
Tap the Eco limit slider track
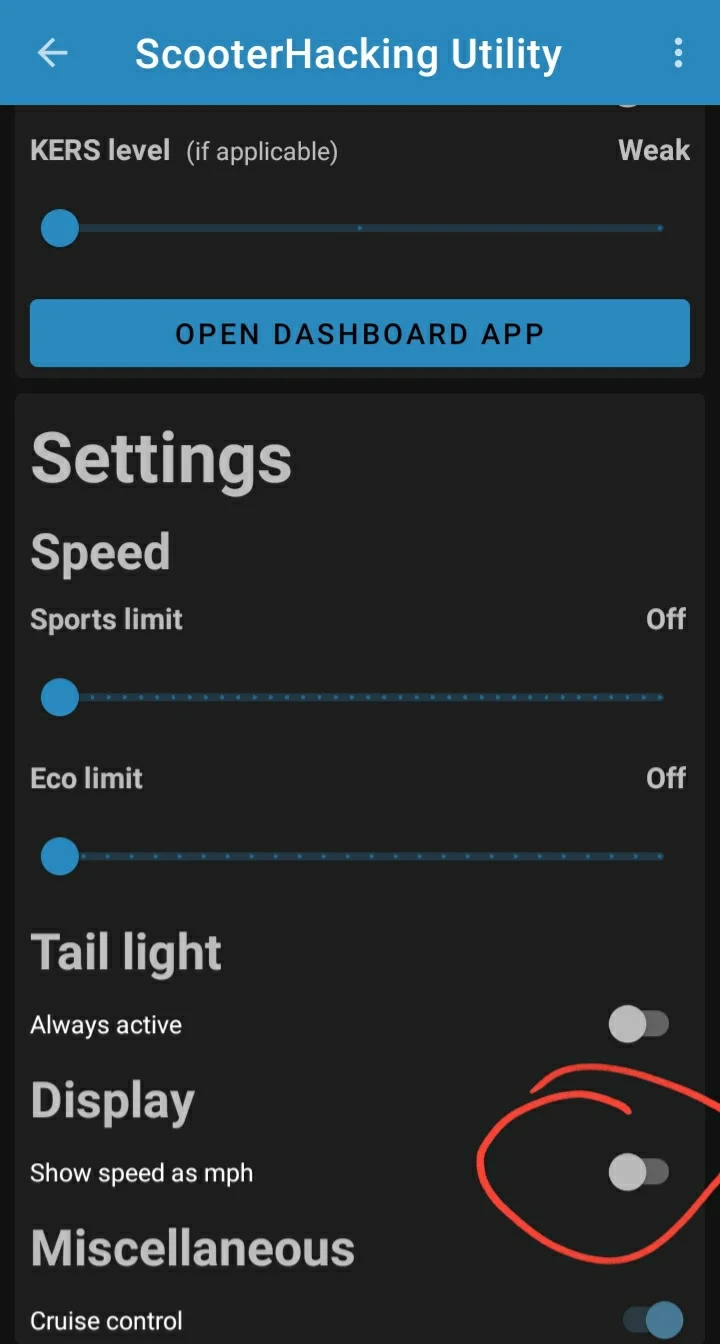tap(360, 856)
